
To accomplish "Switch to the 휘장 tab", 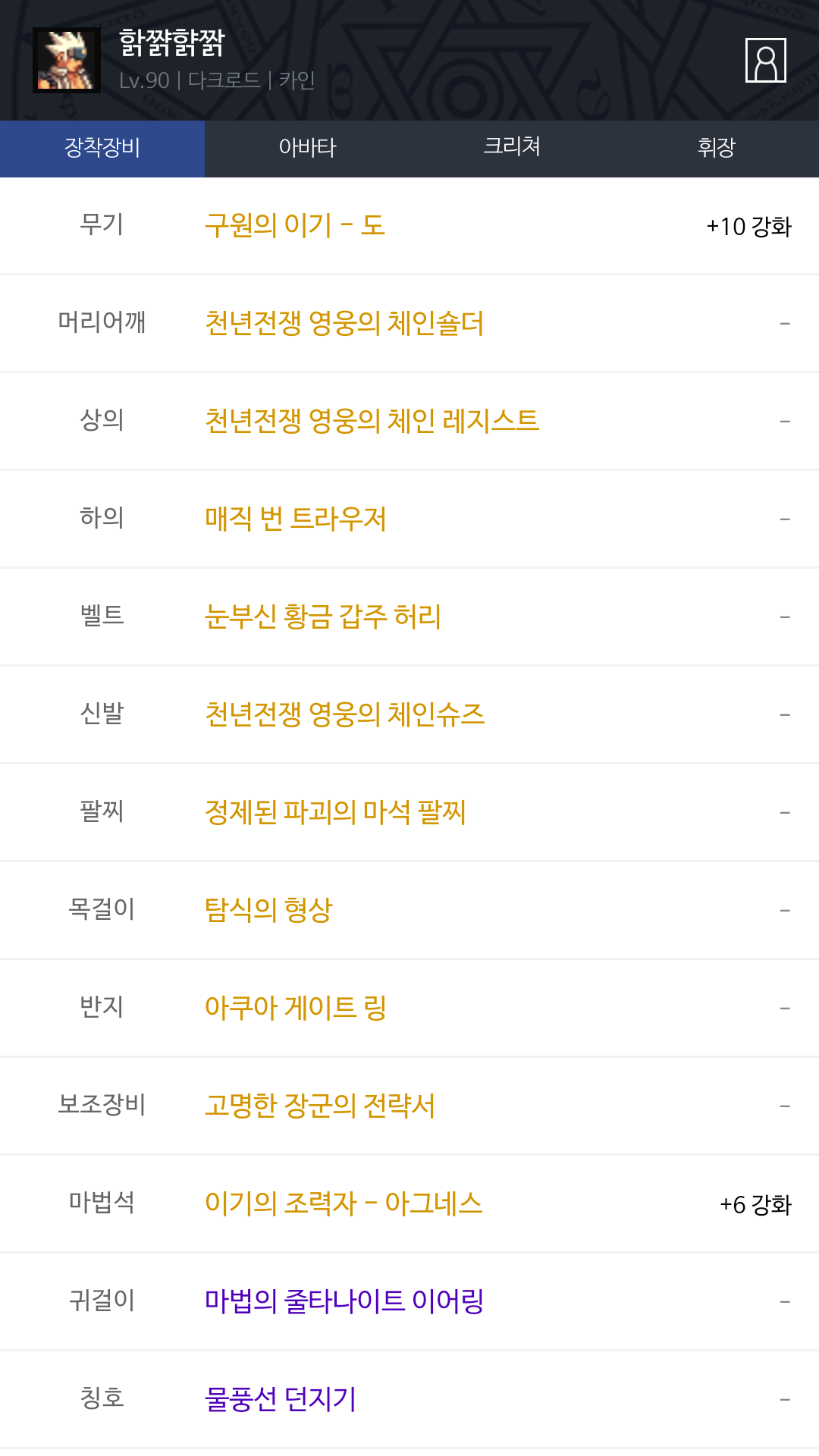I will point(716,148).
